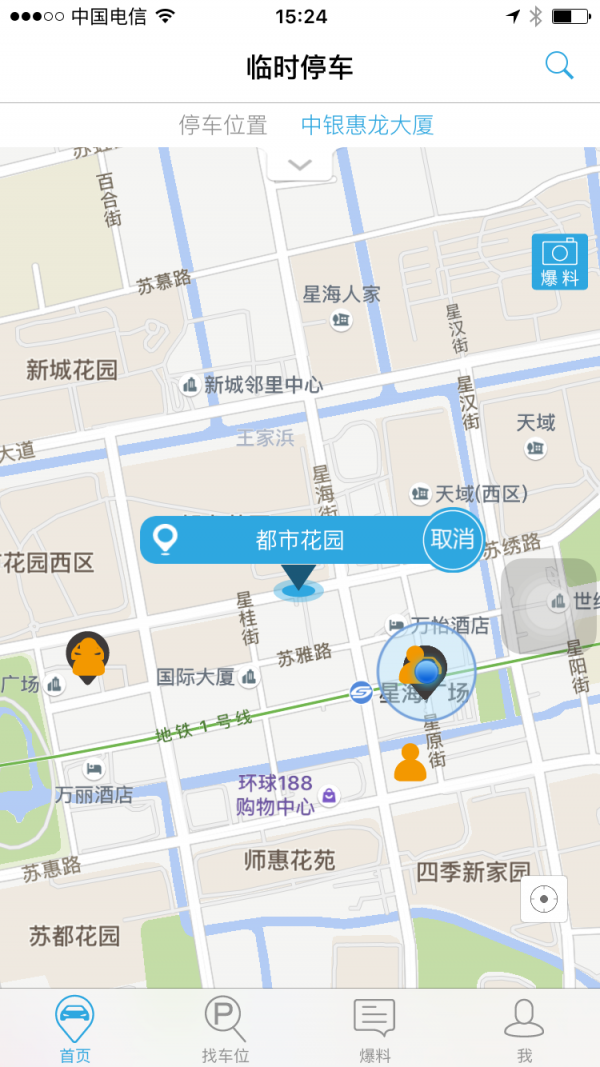Screen dimensions: 600x1067
Task: Tap 取消 on the 都市花园 callout
Action: click(x=452, y=540)
